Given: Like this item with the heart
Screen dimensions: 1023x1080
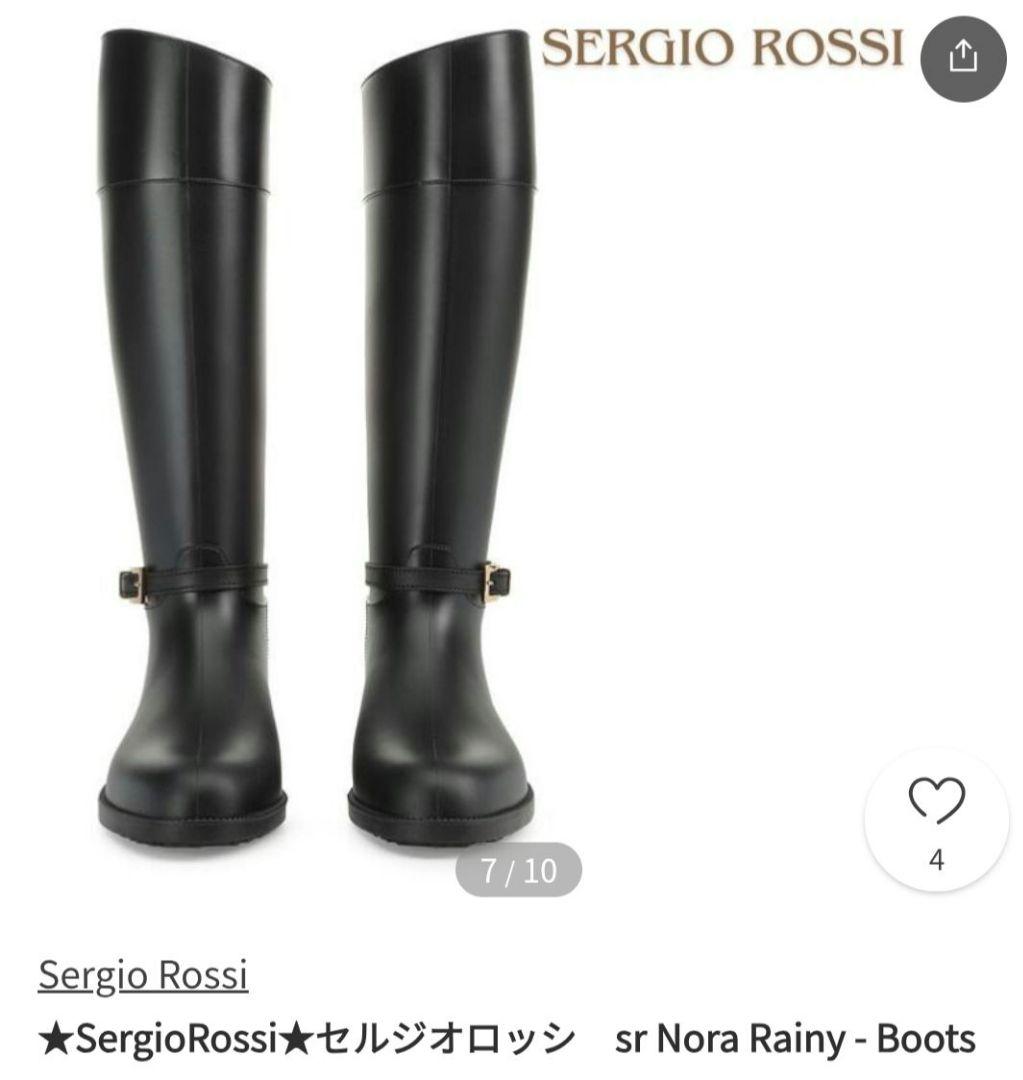Looking at the screenshot, I should [x=936, y=803].
